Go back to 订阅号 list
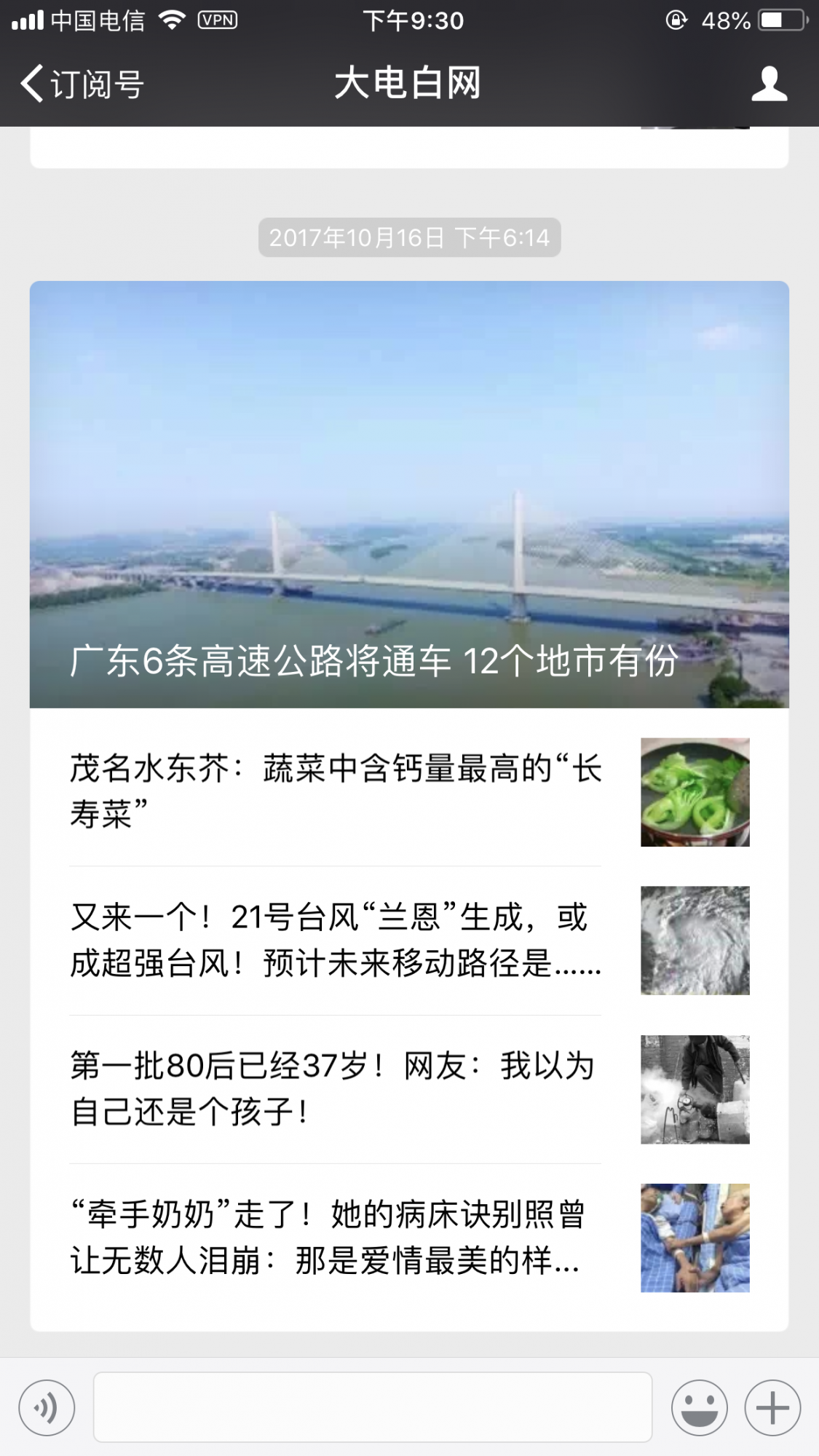The width and height of the screenshot is (819, 1456). click(82, 84)
